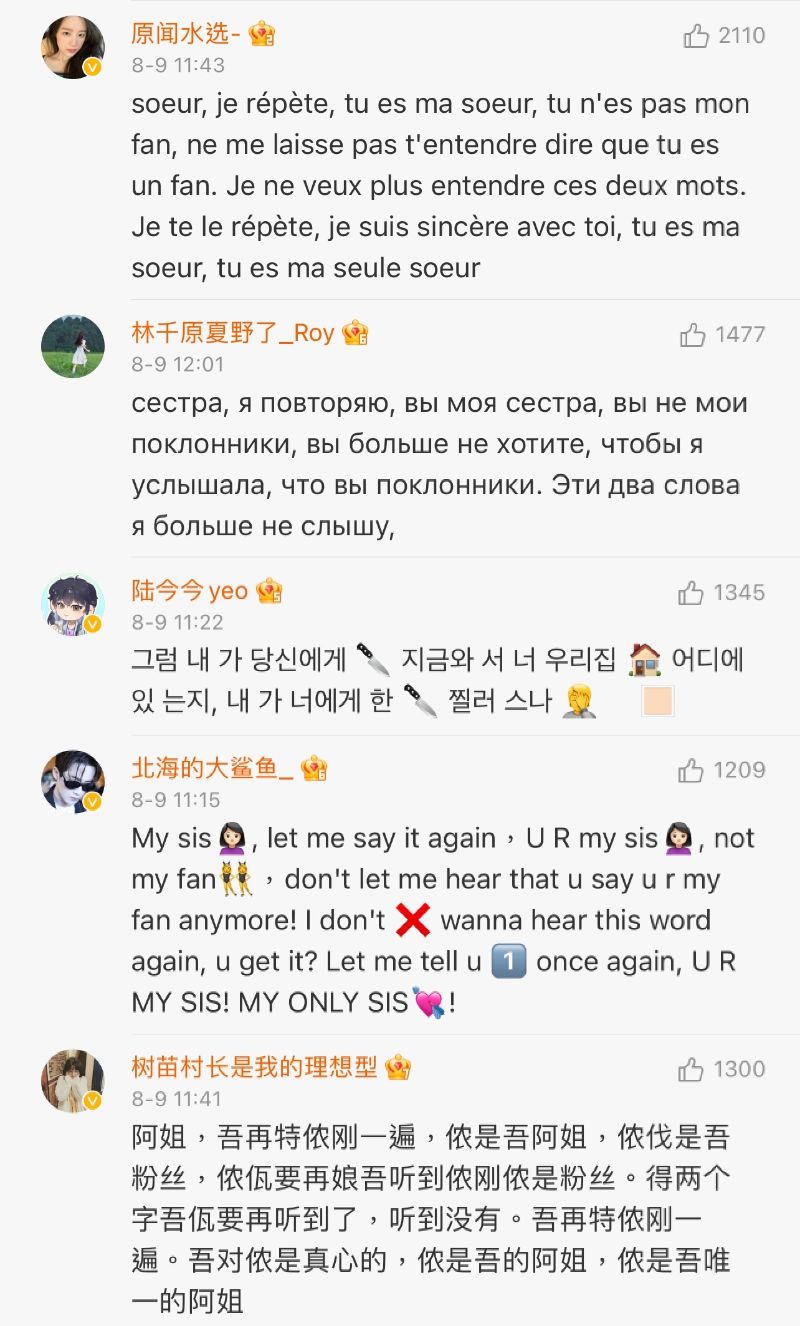The width and height of the screenshot is (800, 1326).
Task: Open 原闻水选-'s profile avatar
Action: pyautogui.click(x=73, y=47)
